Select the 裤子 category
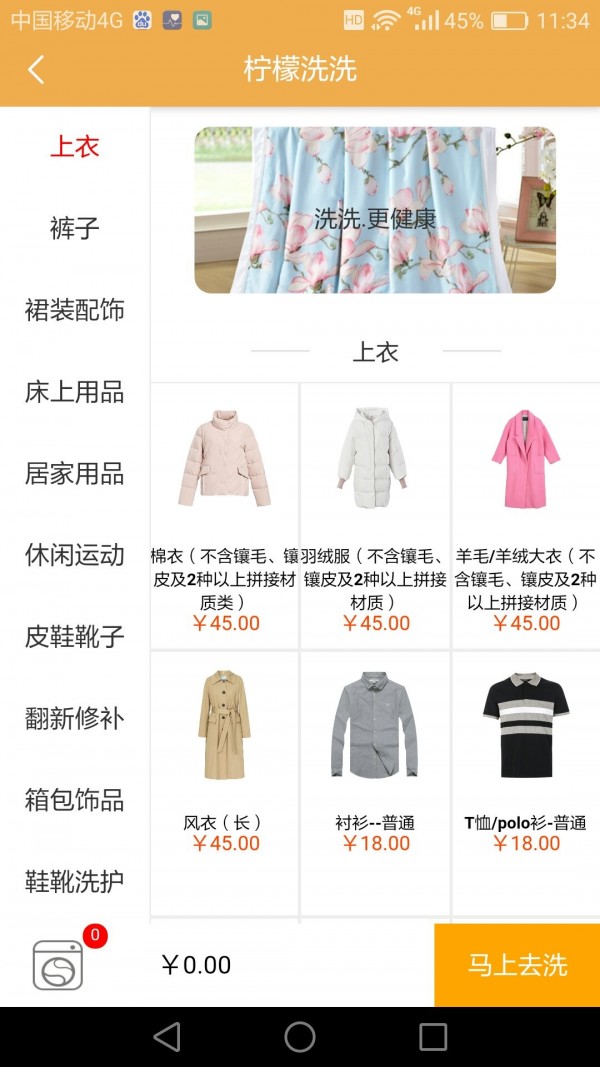This screenshot has width=600, height=1067. tap(75, 229)
